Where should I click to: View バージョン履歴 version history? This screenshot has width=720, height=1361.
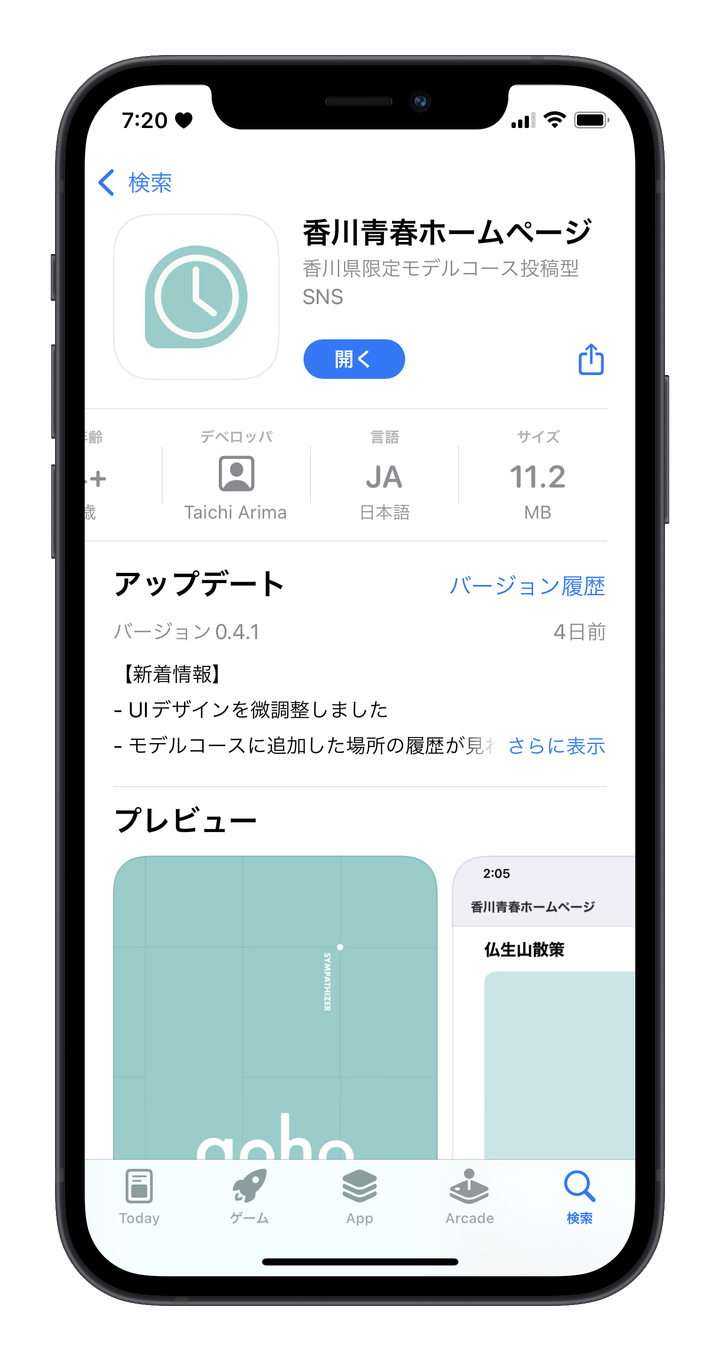coord(527,586)
